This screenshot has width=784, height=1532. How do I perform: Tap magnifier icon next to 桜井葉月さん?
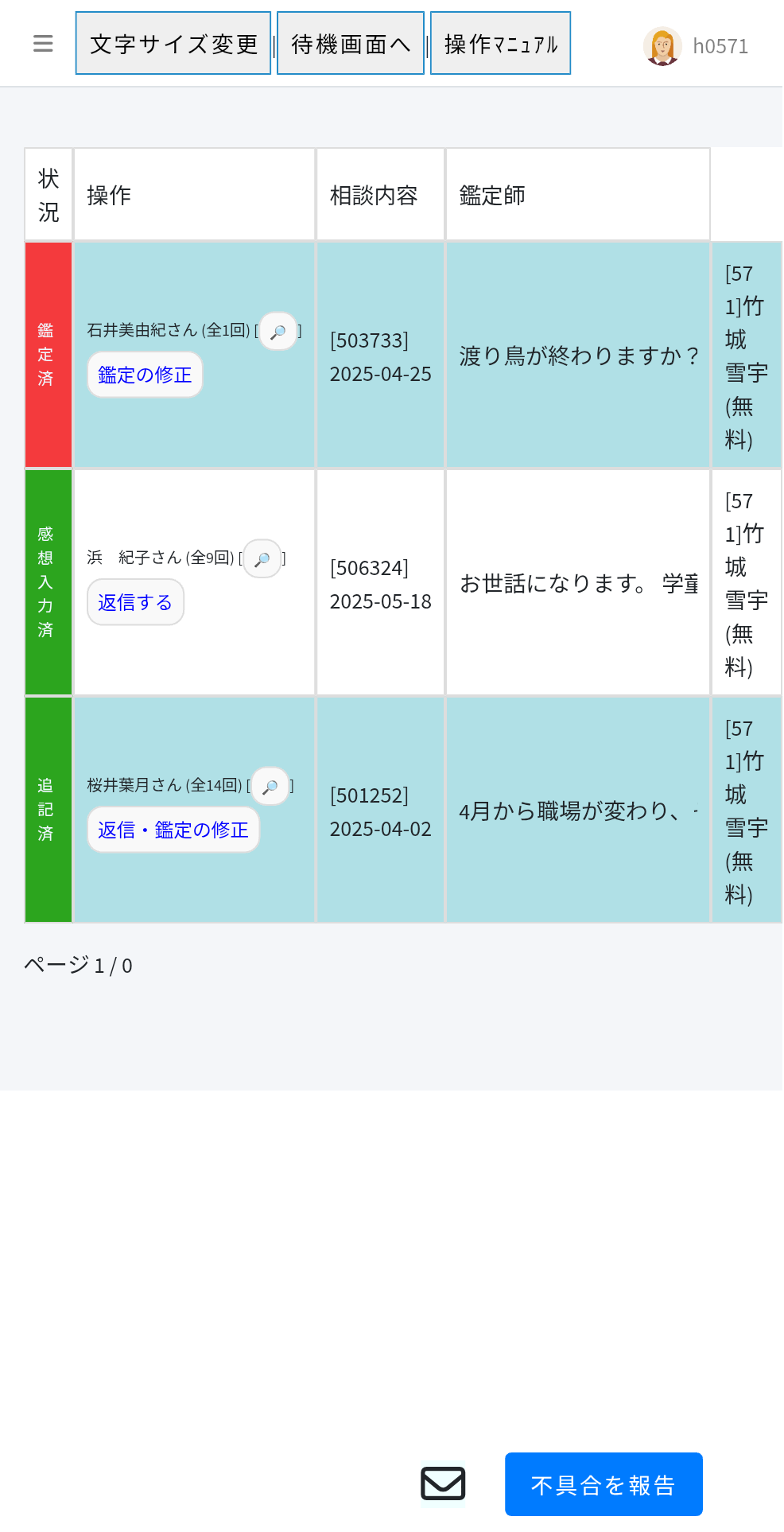[x=270, y=787]
